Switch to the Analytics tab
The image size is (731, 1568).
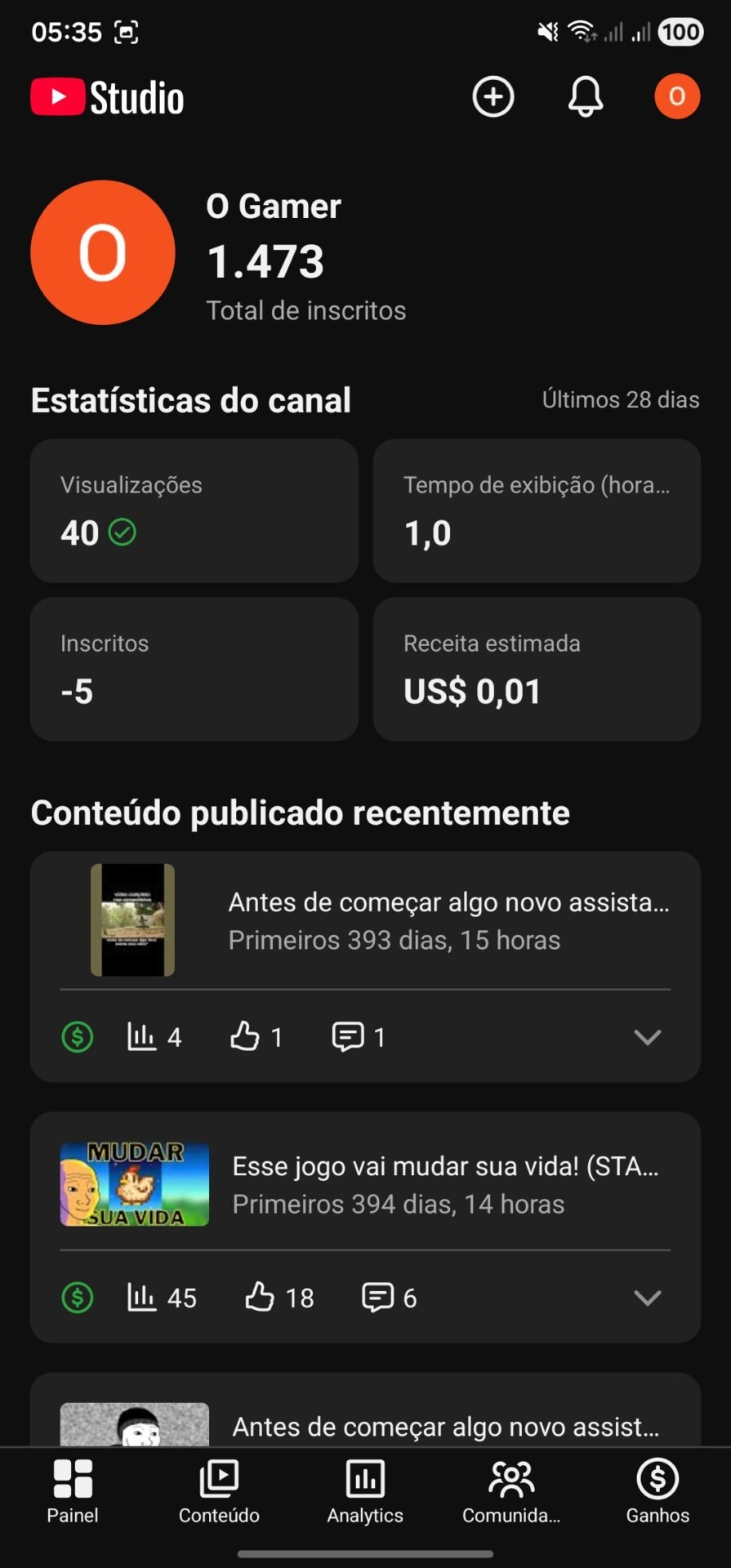point(364,1491)
